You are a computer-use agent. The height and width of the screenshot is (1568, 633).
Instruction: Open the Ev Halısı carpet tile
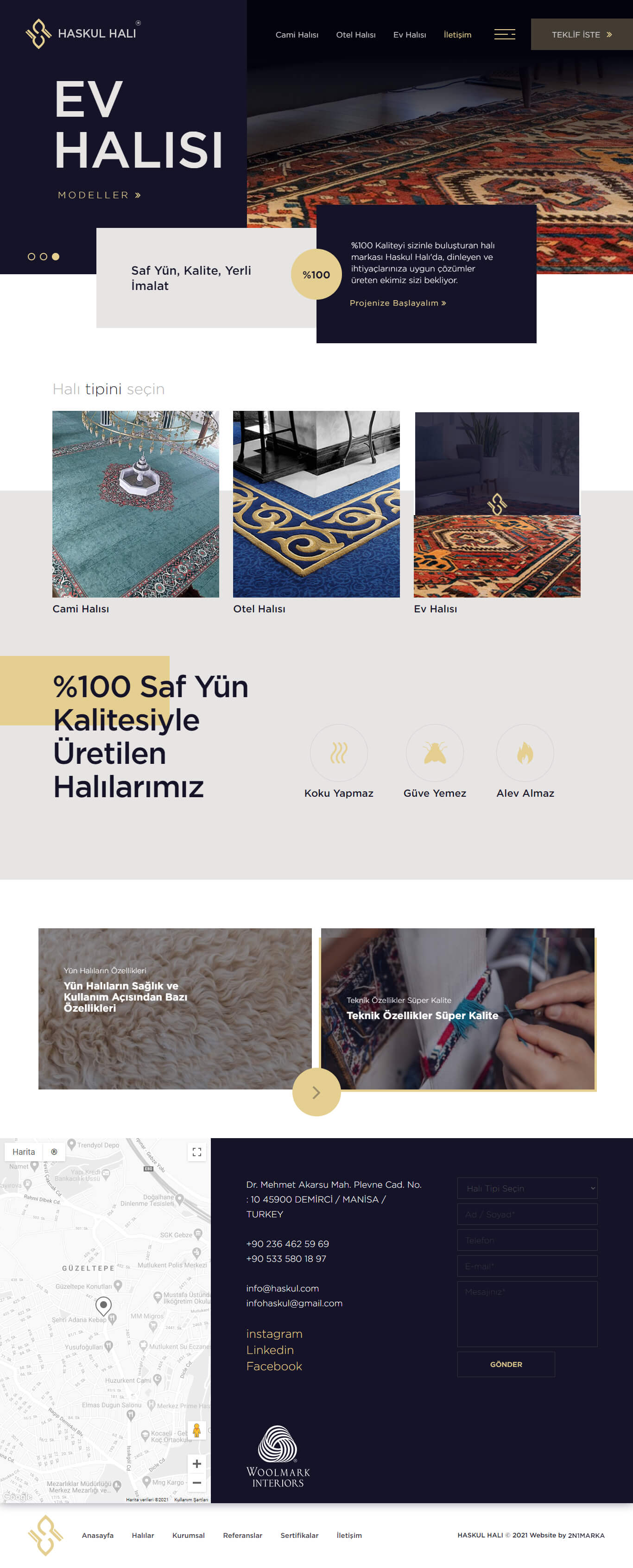point(497,504)
